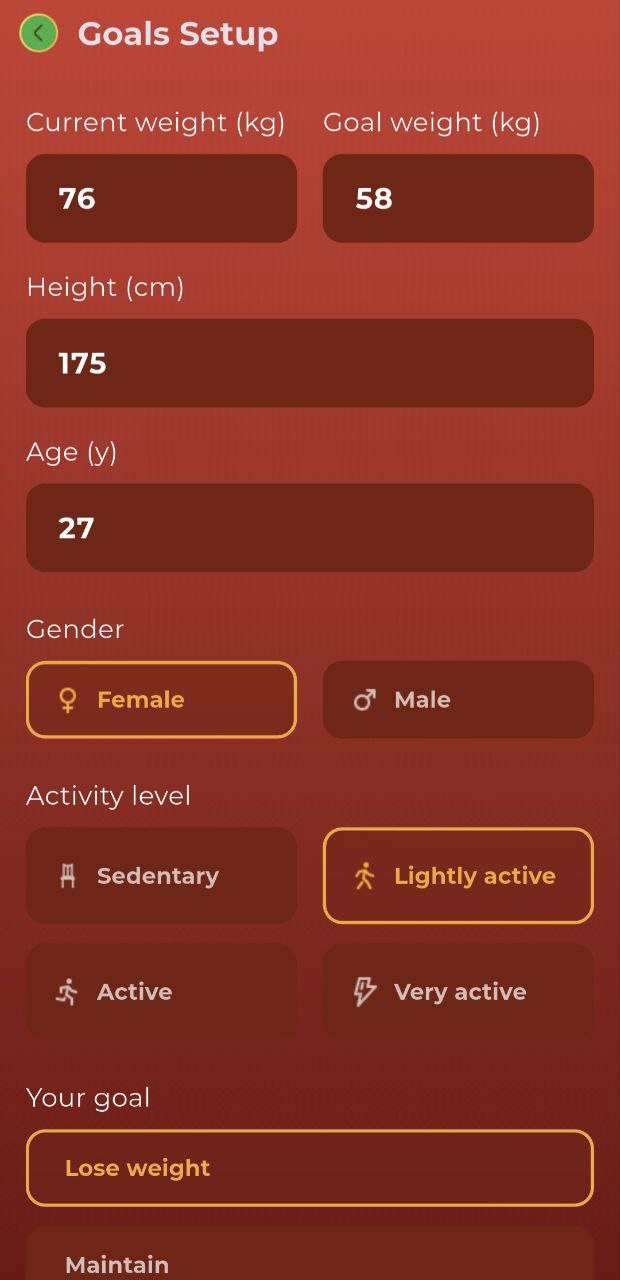Screen dimensions: 620x1280
Task: Pick the Lightly active option
Action: pyautogui.click(x=458, y=876)
